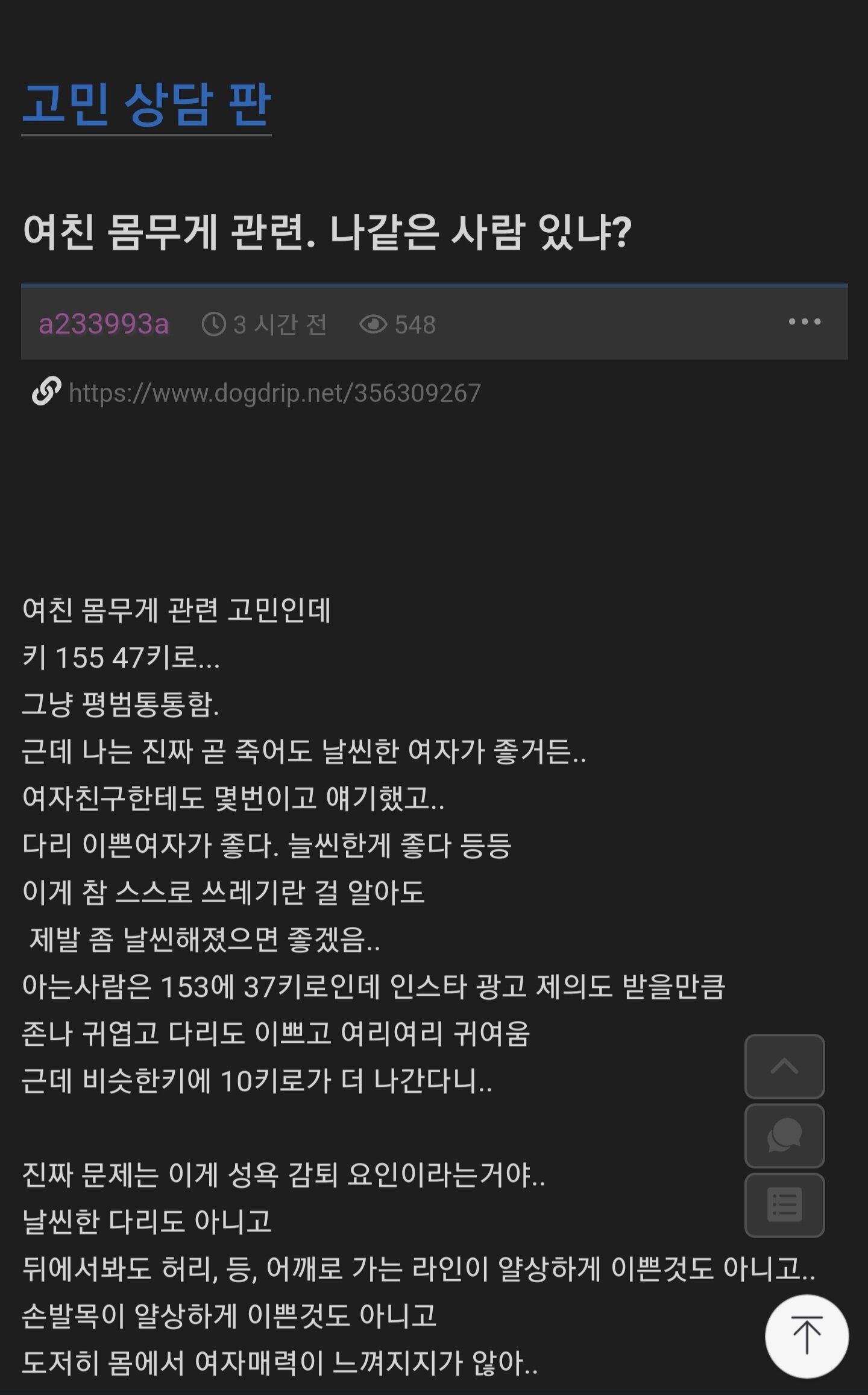Tap the up-chevron floating button

point(784,1067)
